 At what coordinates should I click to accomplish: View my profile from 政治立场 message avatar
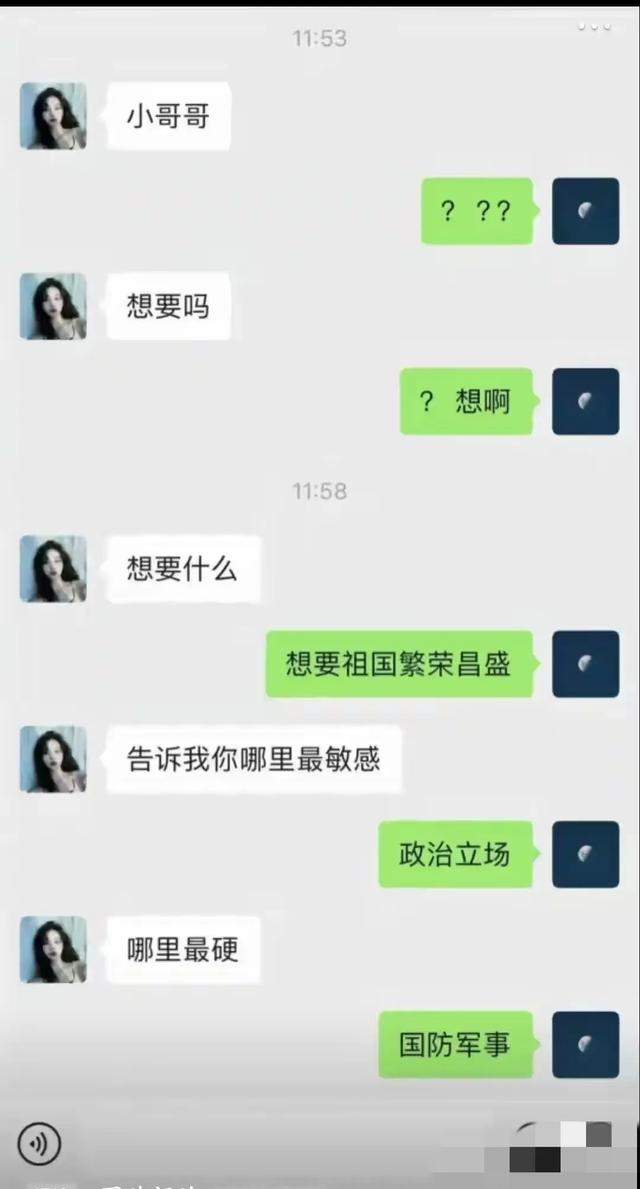[x=585, y=854]
